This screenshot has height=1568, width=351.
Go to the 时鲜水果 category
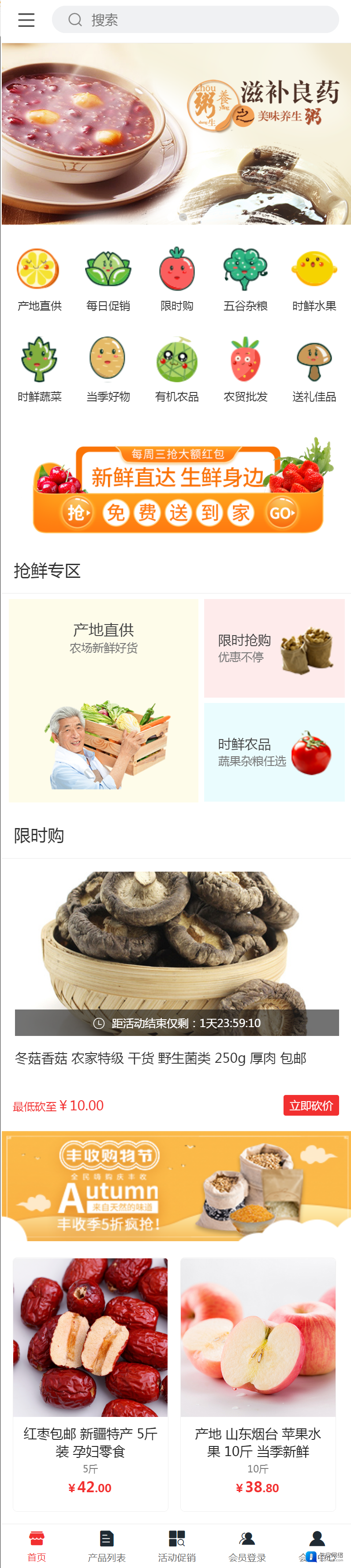click(314, 279)
